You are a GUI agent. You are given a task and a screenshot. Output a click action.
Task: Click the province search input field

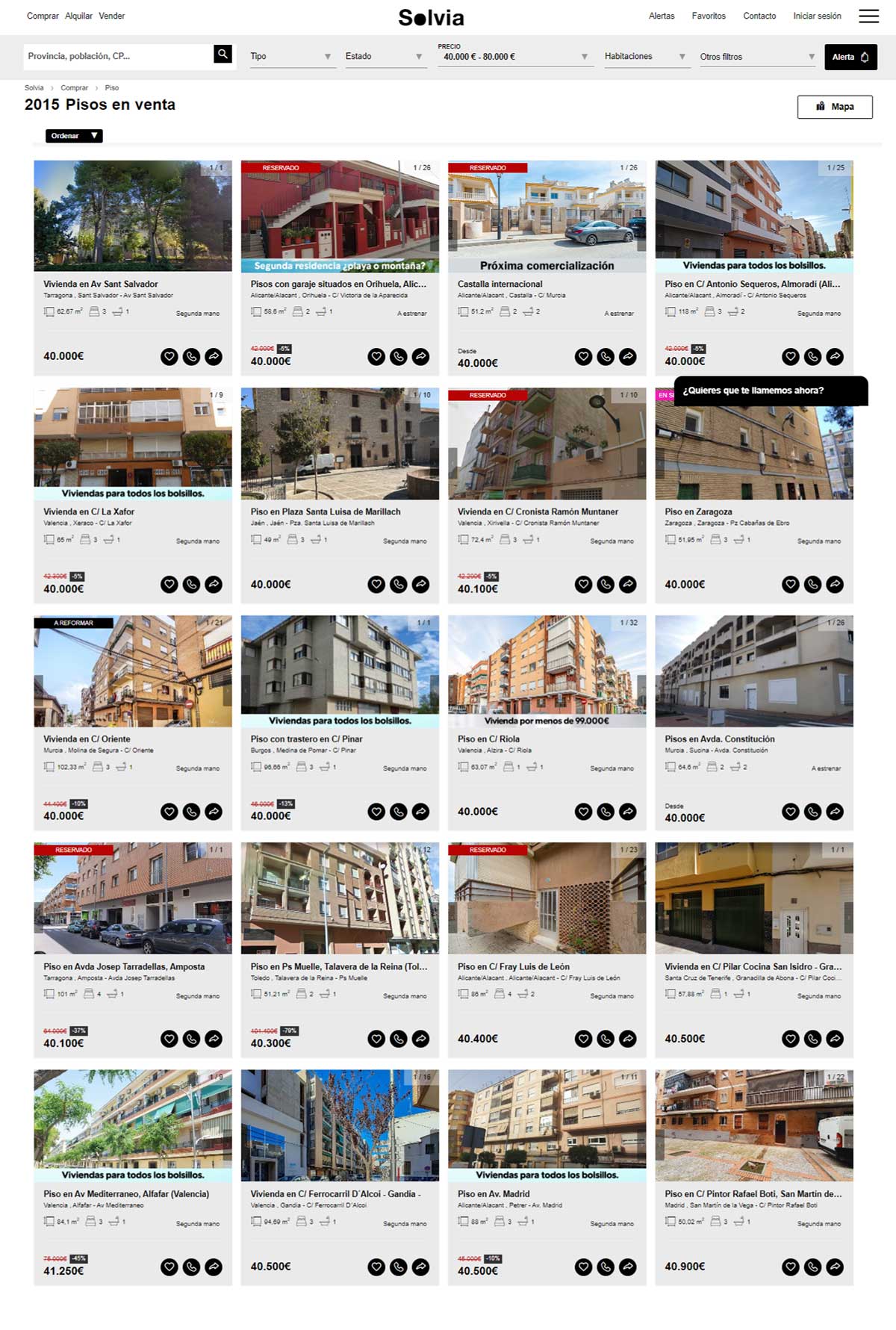tap(112, 55)
